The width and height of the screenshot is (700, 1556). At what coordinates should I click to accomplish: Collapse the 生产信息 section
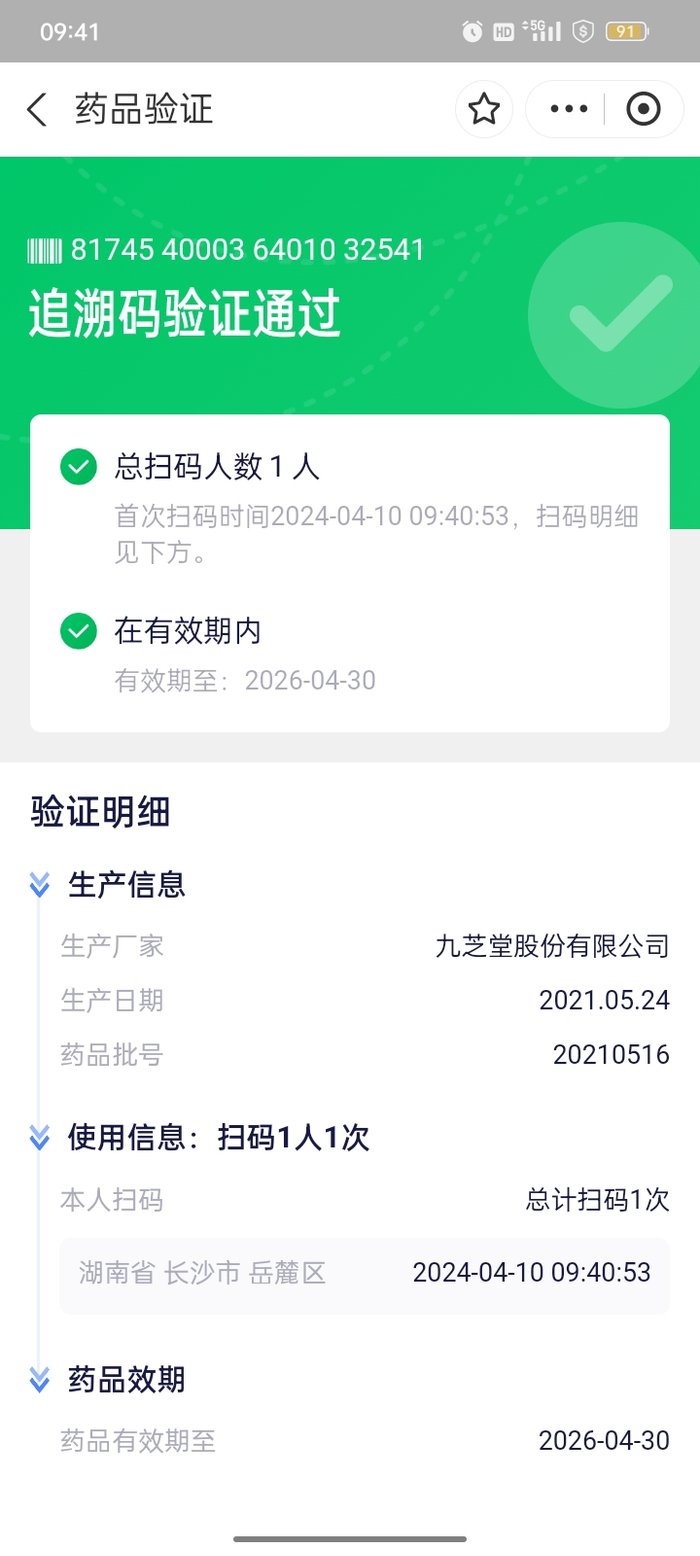tap(40, 885)
